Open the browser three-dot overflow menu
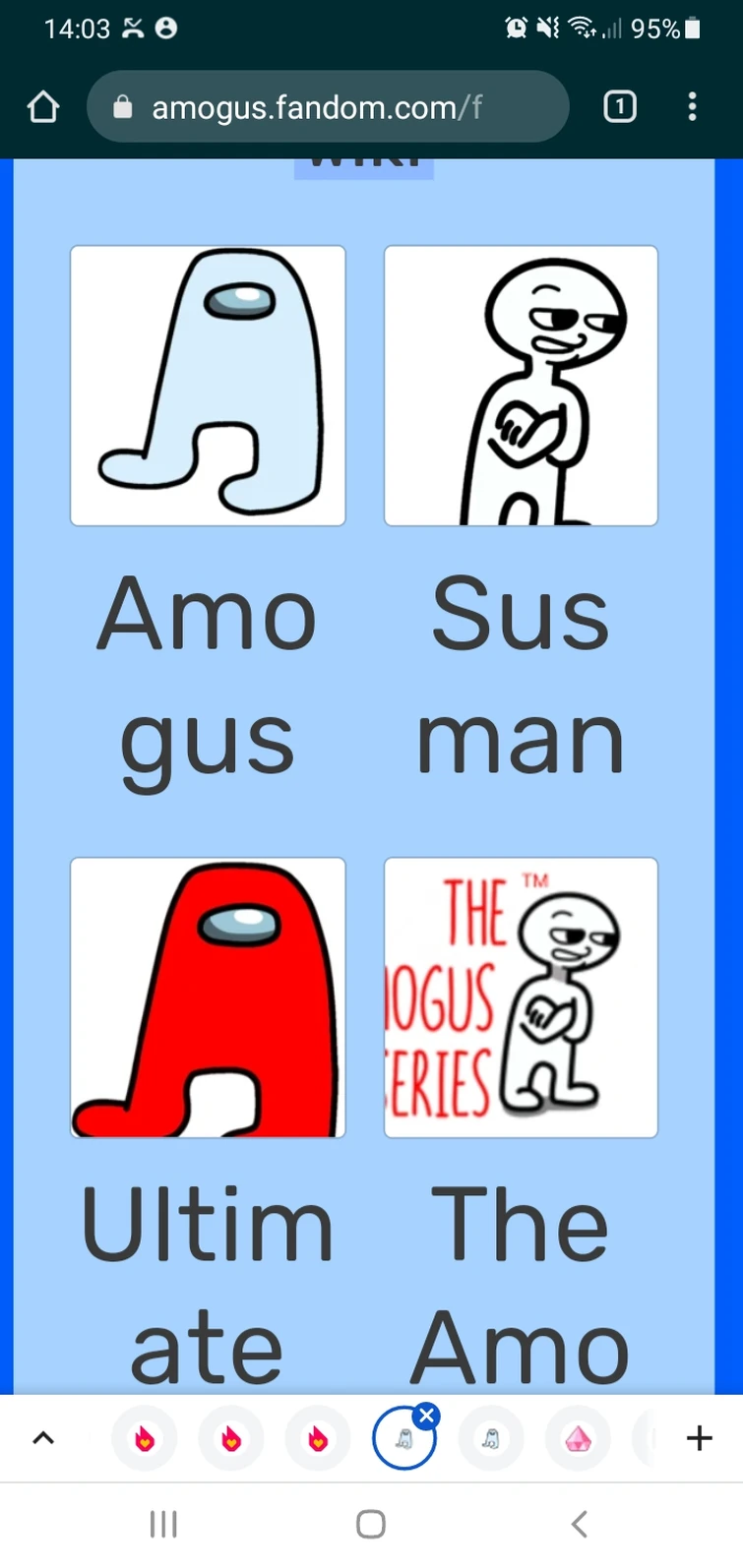The height and width of the screenshot is (1568, 743). [x=693, y=106]
